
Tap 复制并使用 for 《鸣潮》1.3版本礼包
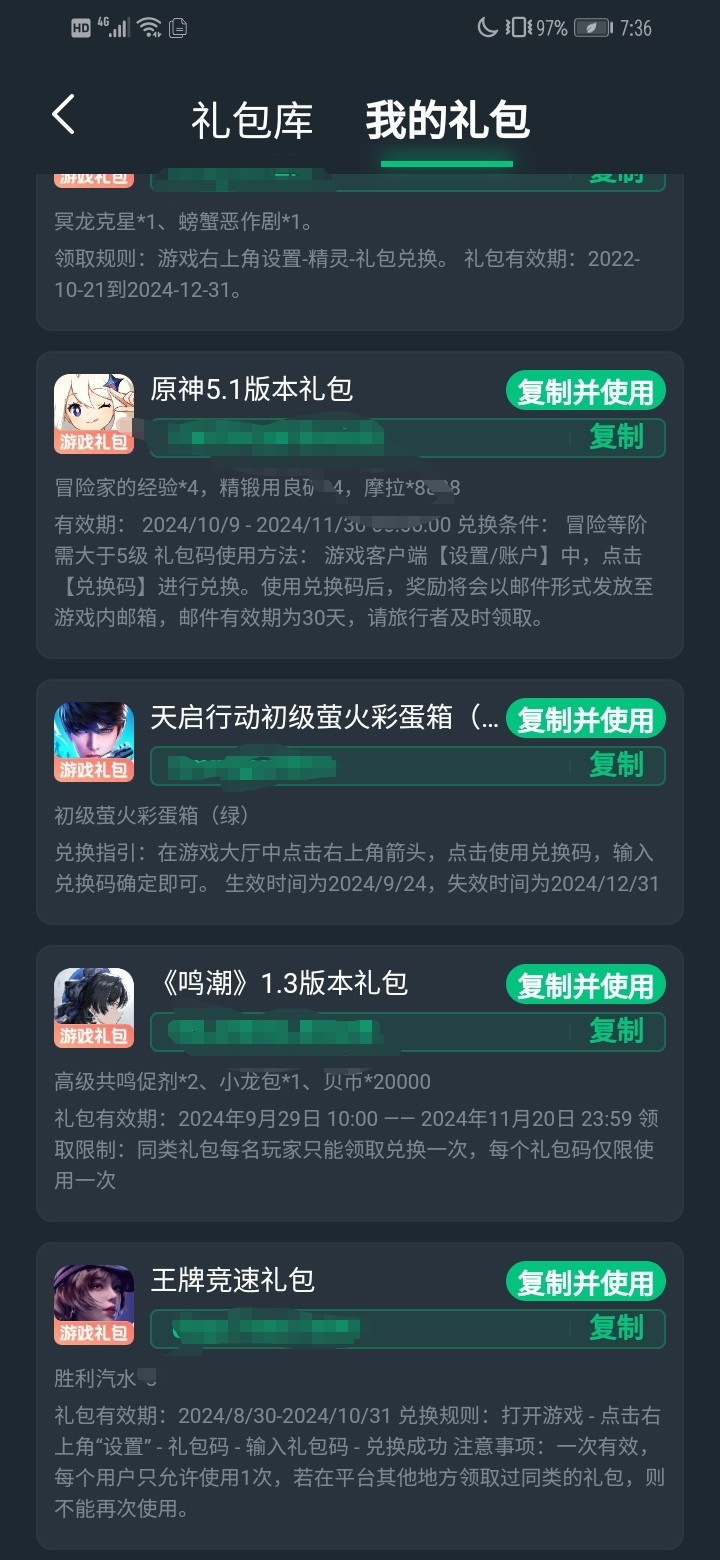pos(585,985)
